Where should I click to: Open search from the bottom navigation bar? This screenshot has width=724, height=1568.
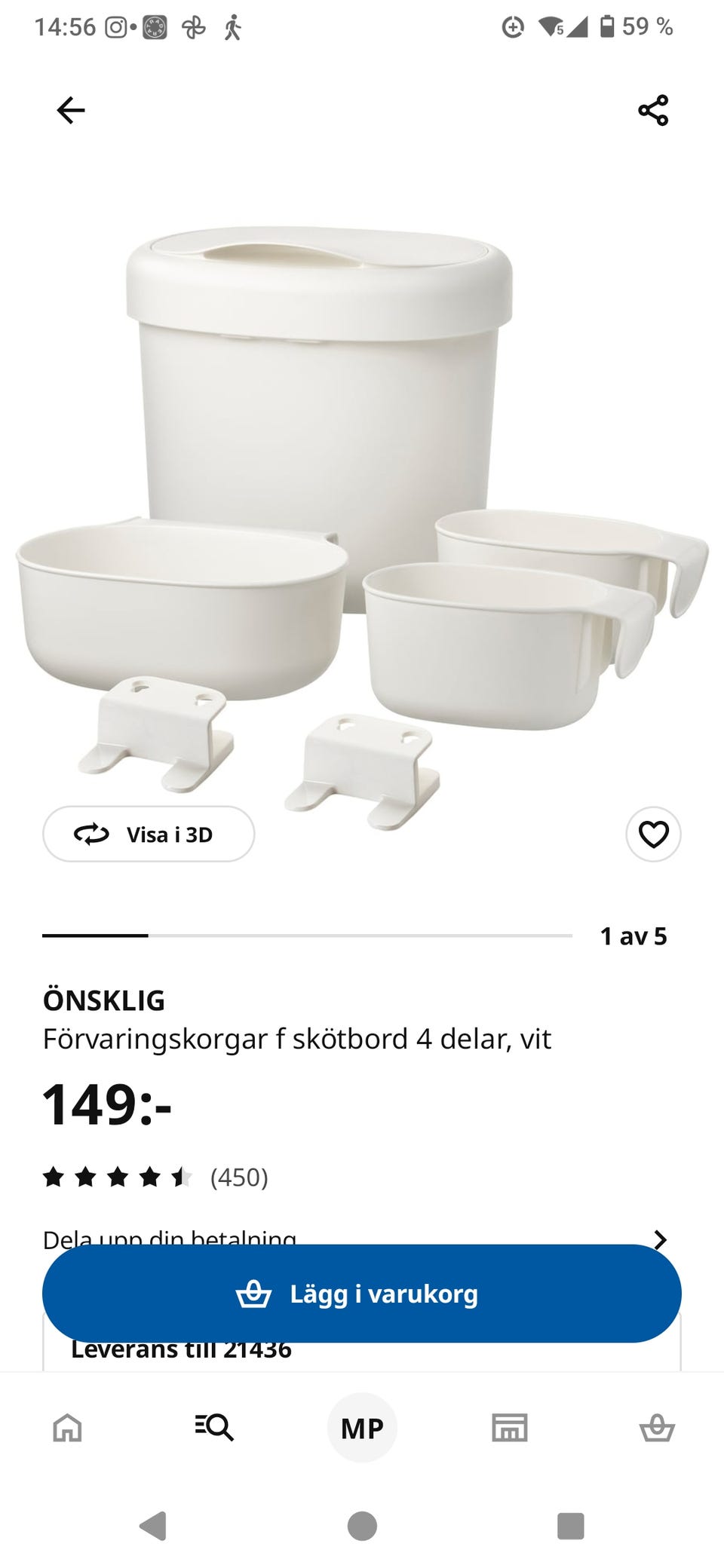pos(214,1426)
